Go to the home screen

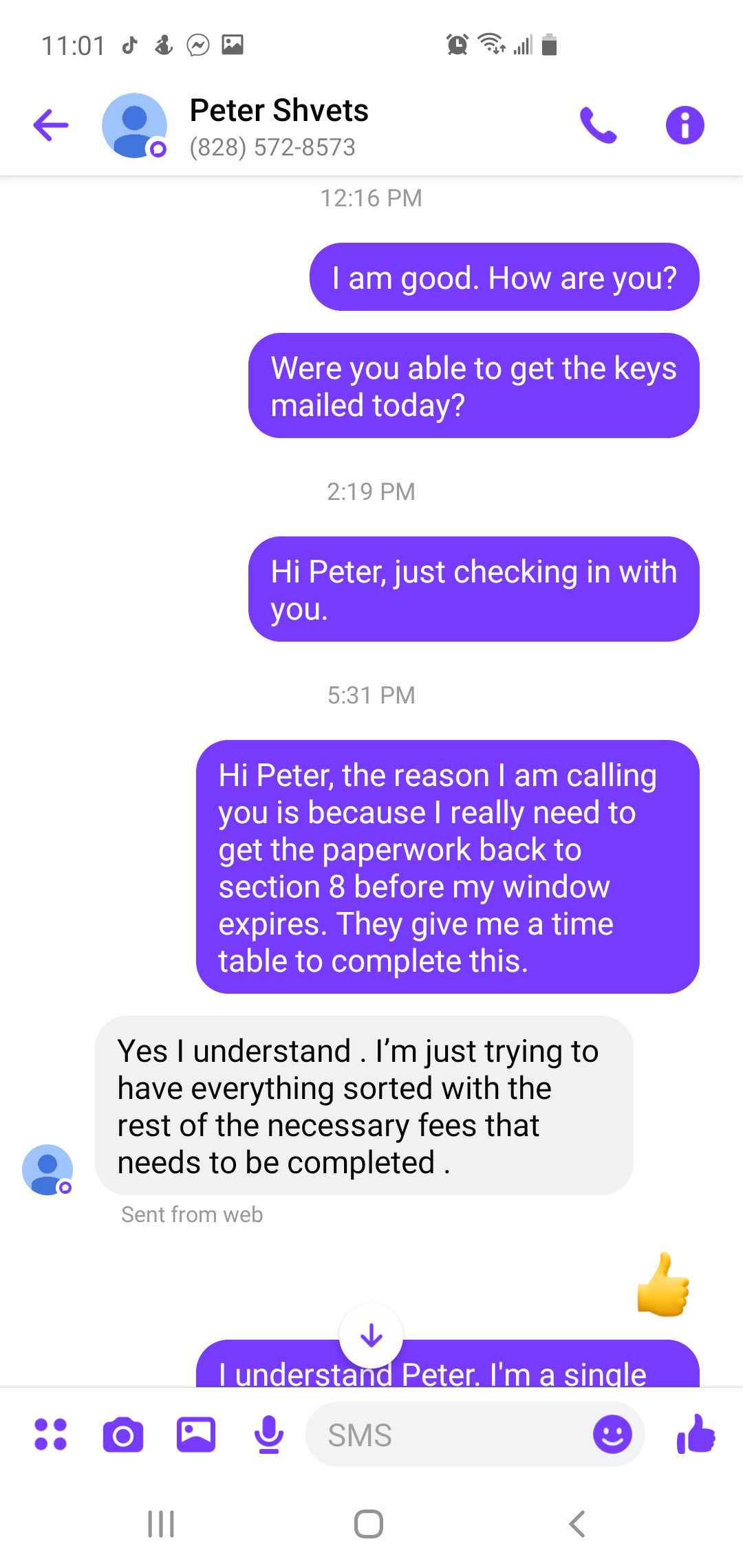click(x=369, y=1524)
